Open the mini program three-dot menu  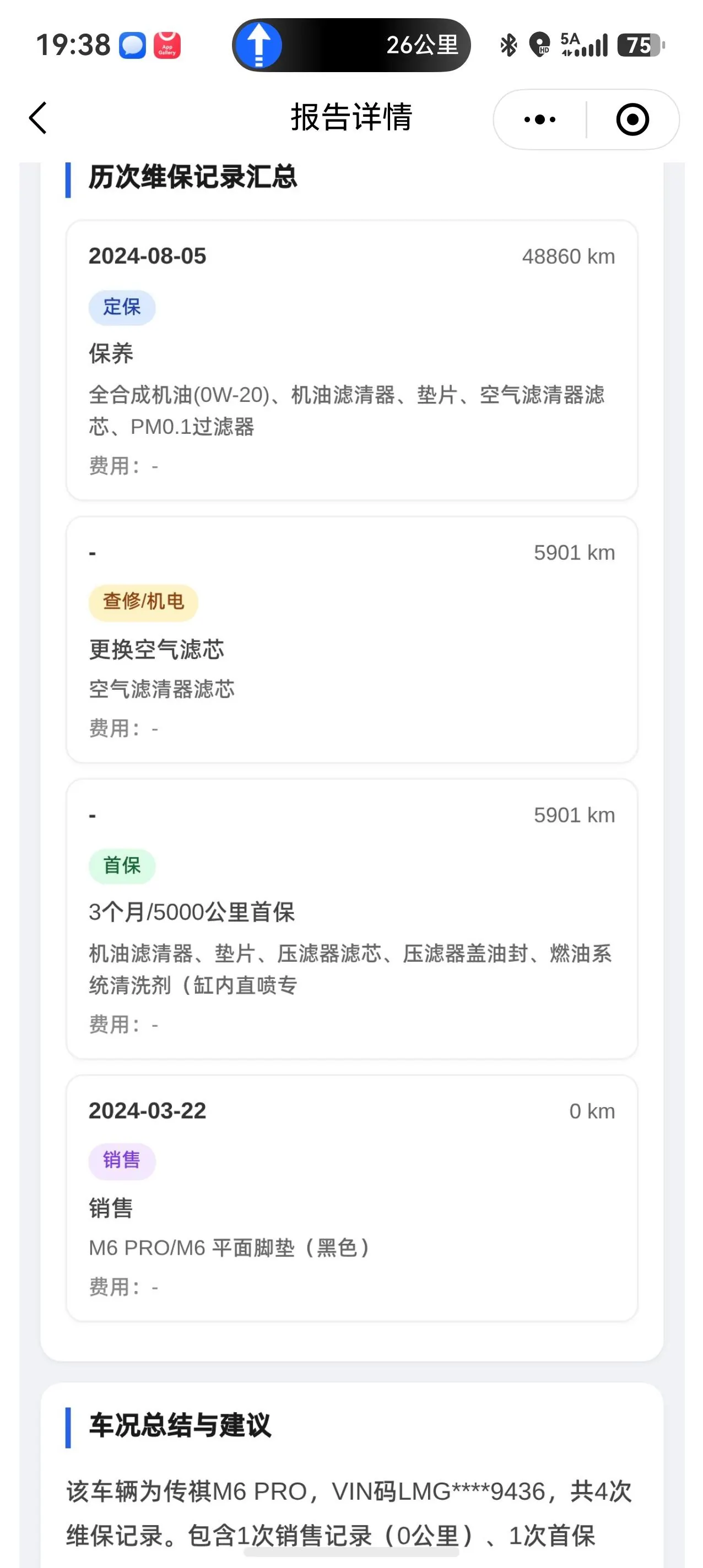pos(540,119)
